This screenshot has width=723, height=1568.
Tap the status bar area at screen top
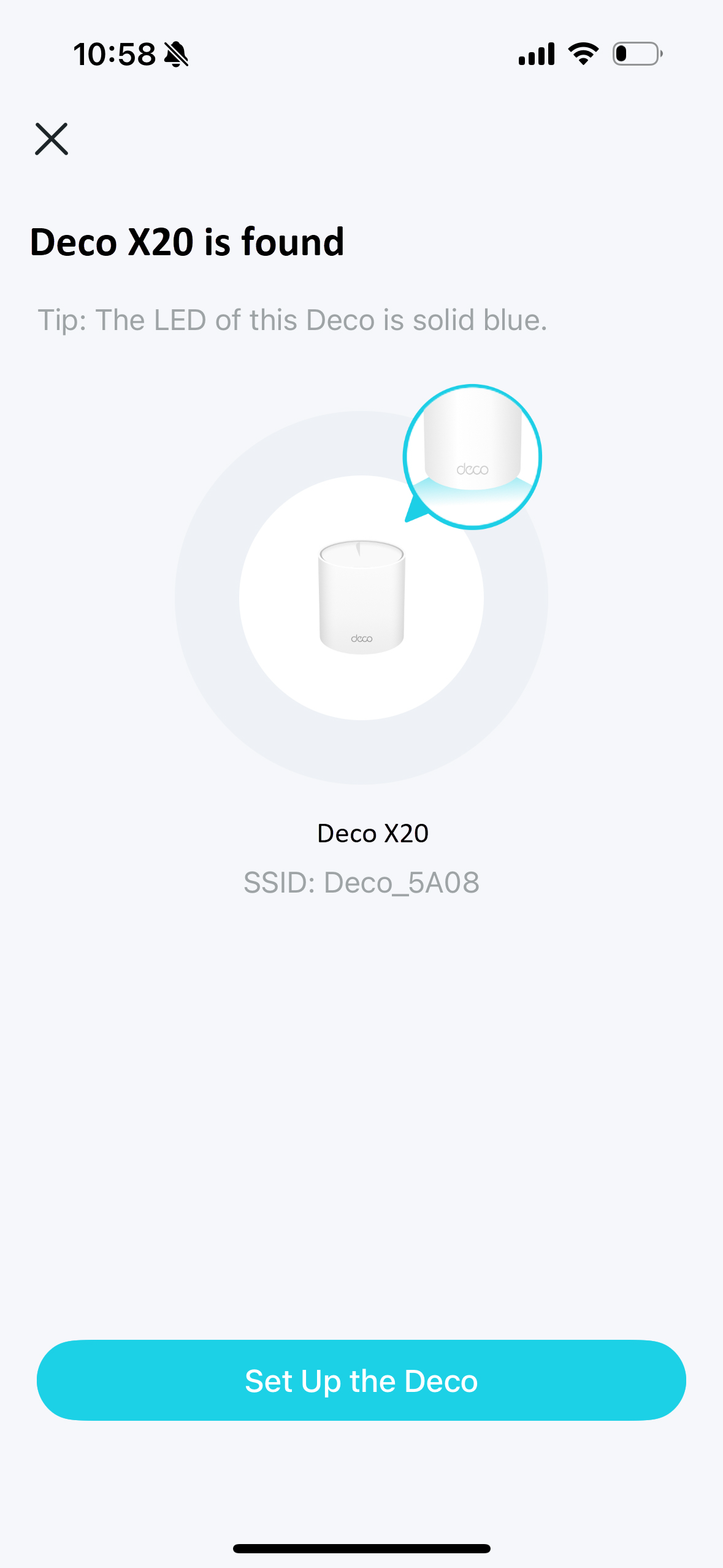361,54
